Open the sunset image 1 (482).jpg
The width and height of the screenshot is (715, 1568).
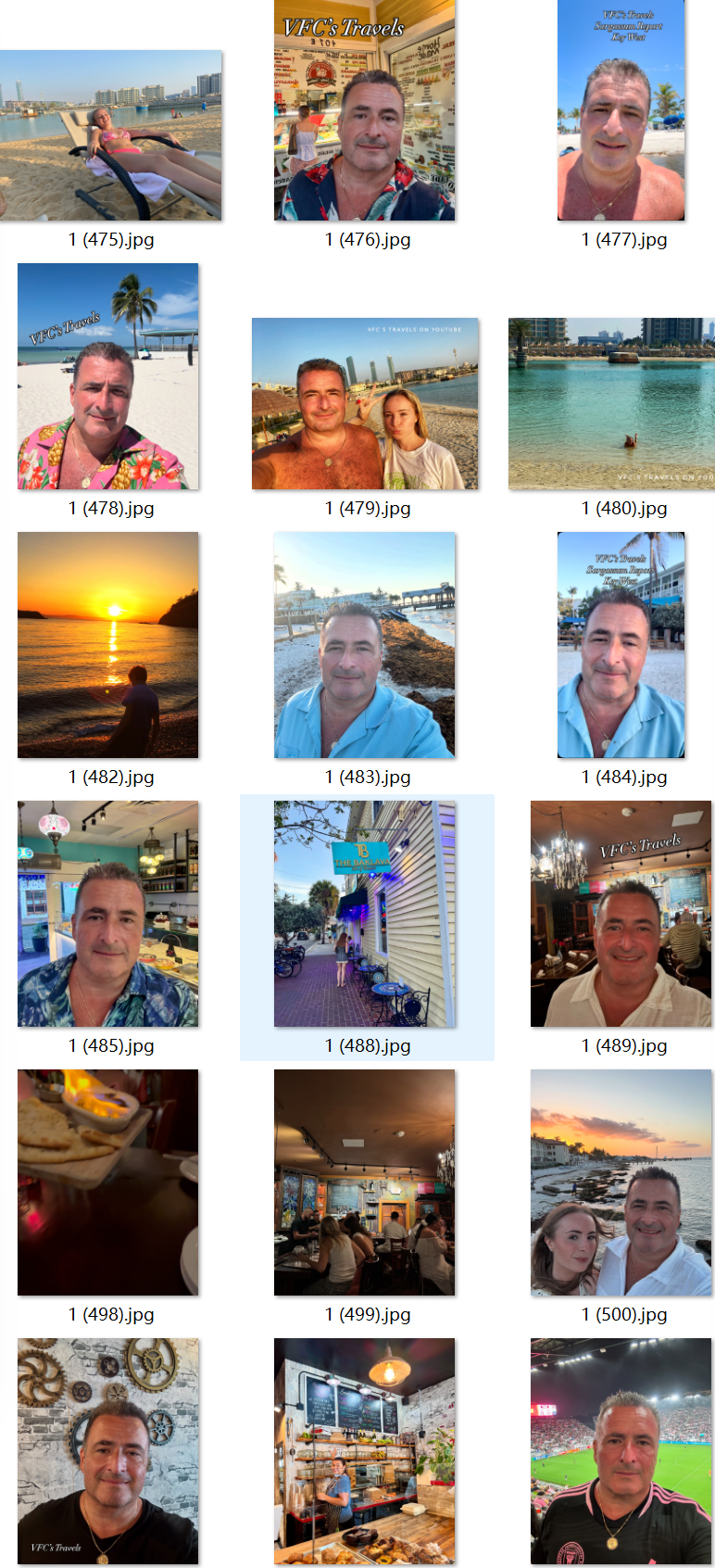107,645
